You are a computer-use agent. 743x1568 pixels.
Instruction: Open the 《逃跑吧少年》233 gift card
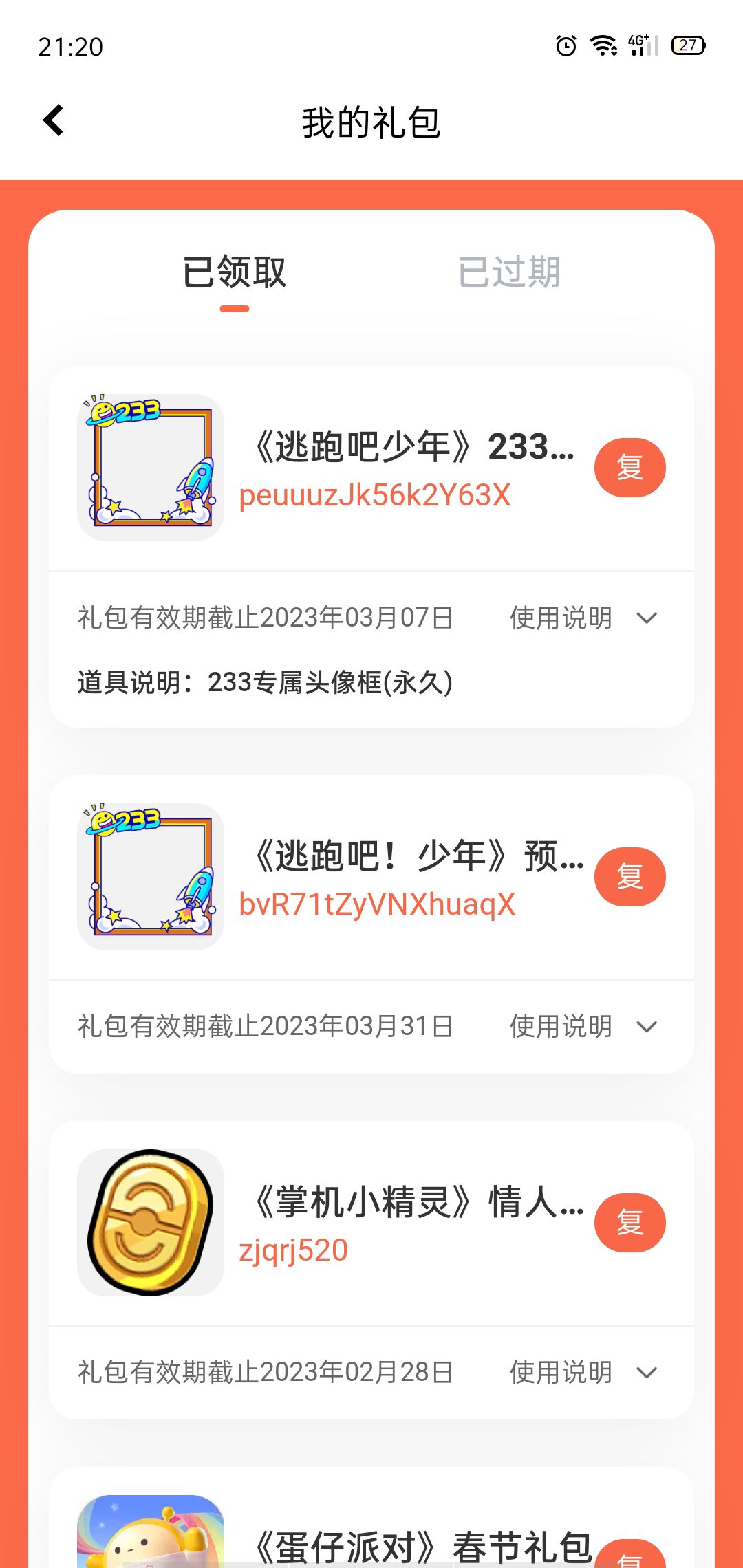[x=371, y=468]
